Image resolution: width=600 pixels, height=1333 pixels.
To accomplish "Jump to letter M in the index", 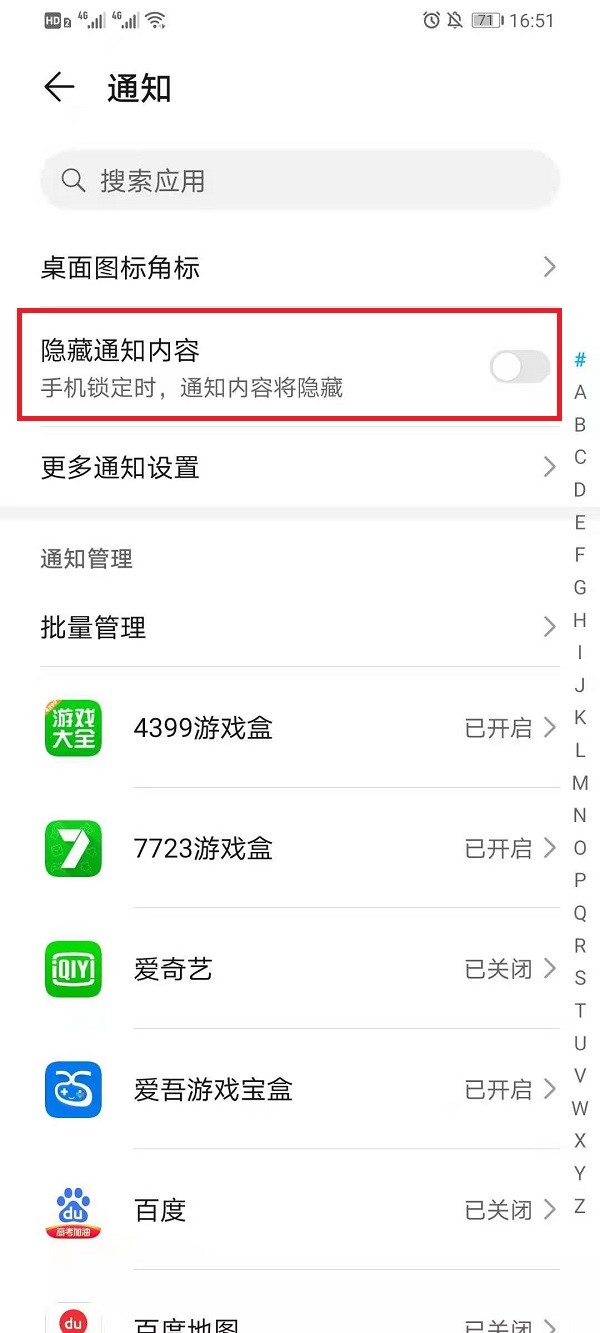I will click(x=580, y=783).
